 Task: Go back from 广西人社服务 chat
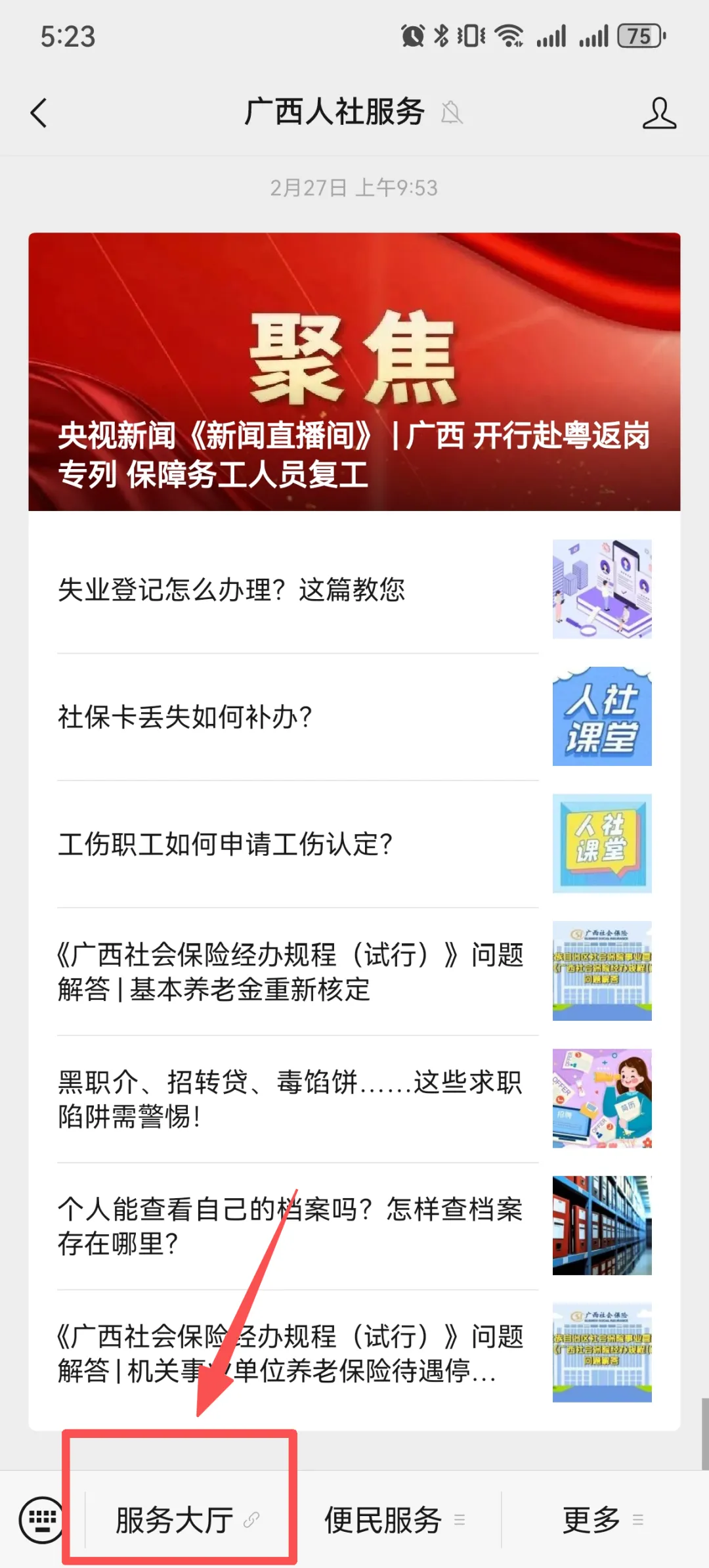(39, 113)
